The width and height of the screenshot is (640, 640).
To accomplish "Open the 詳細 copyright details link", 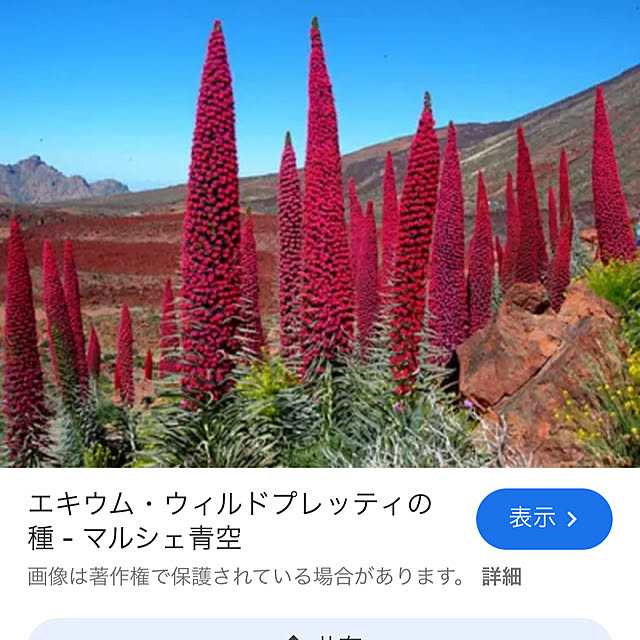I will click(x=501, y=576).
